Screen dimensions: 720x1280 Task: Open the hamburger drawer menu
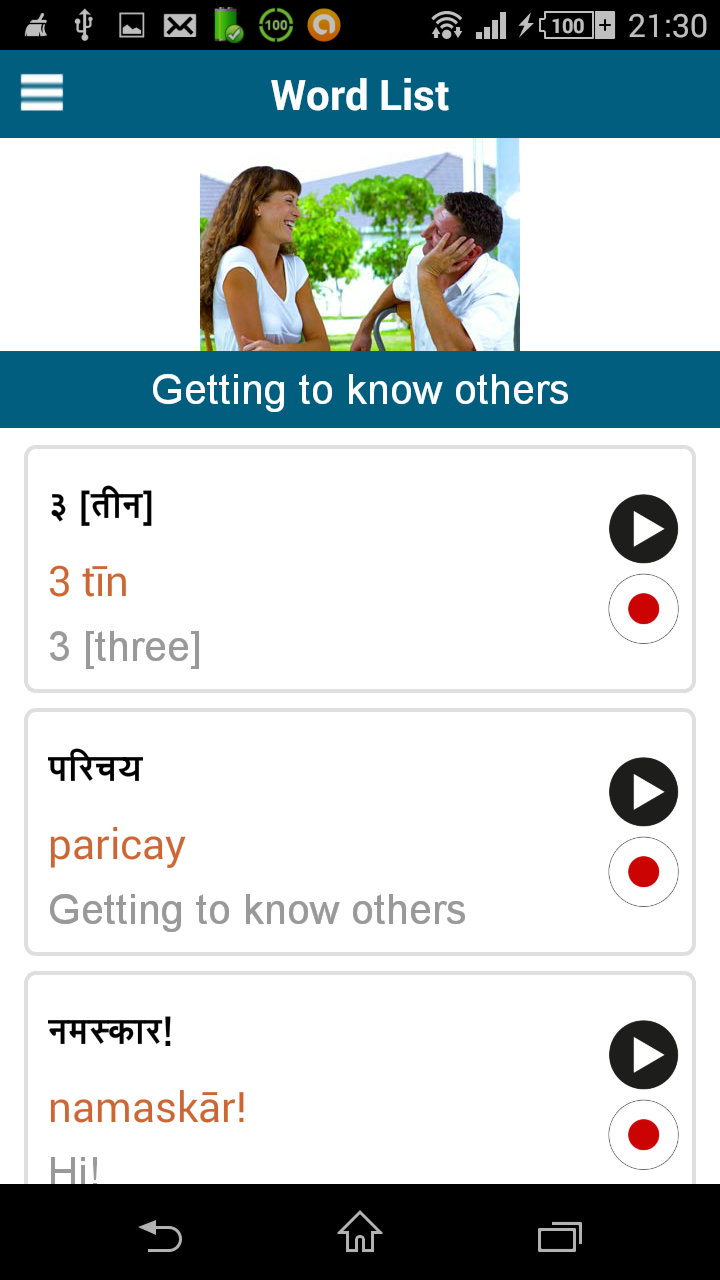tap(42, 93)
